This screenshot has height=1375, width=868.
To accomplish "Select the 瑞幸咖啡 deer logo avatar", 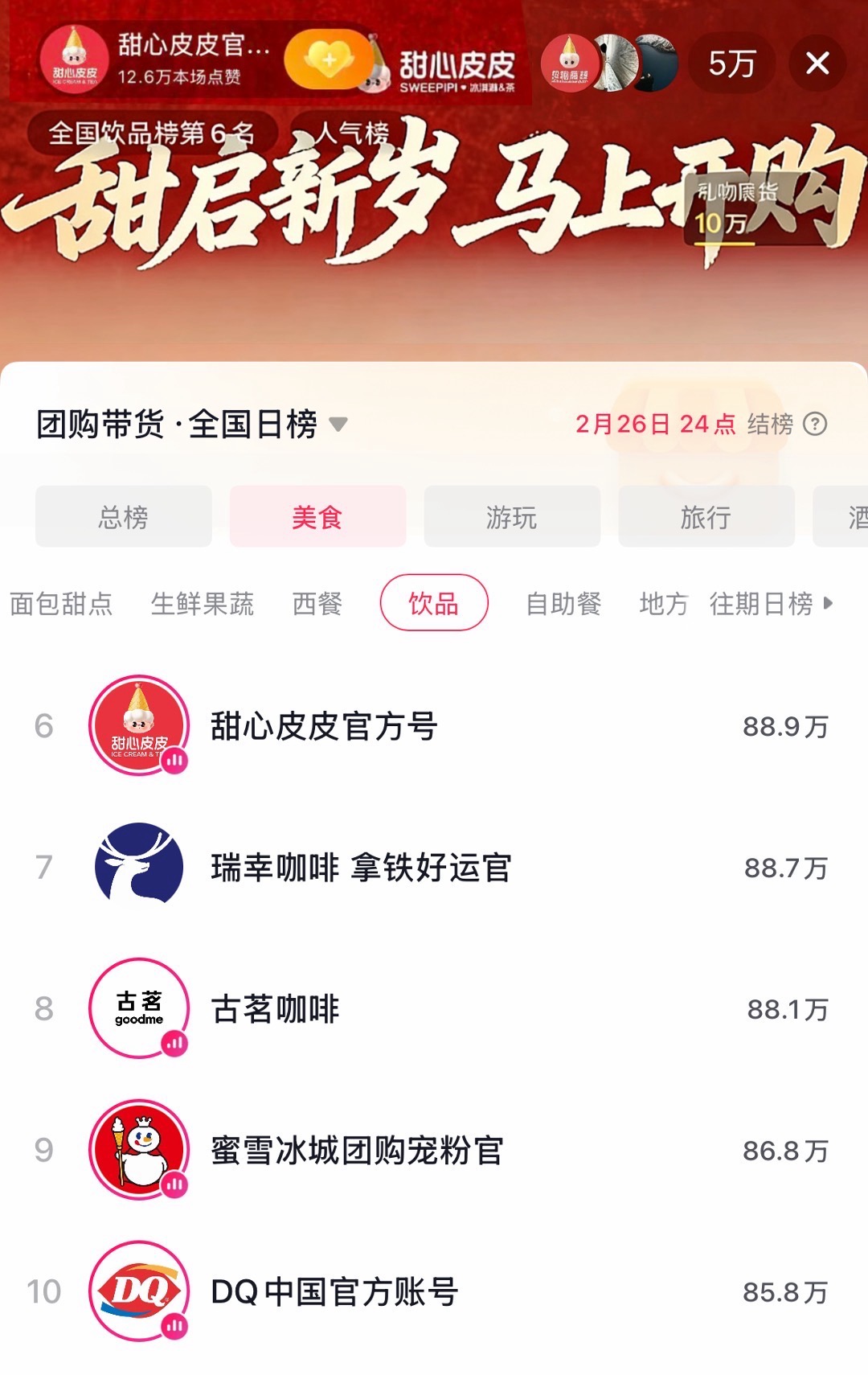I will pyautogui.click(x=137, y=867).
